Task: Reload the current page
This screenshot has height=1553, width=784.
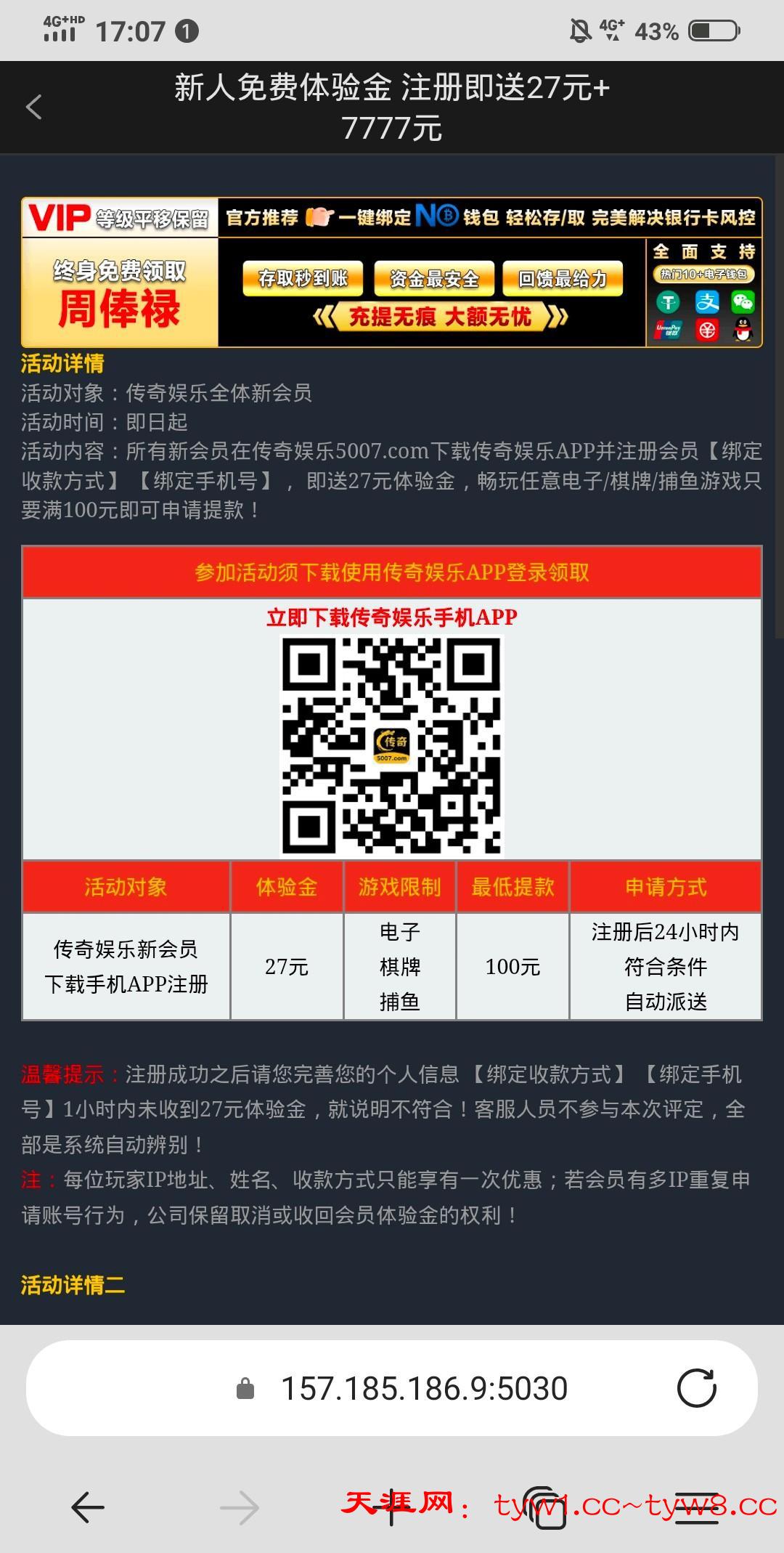Action: click(x=696, y=1388)
